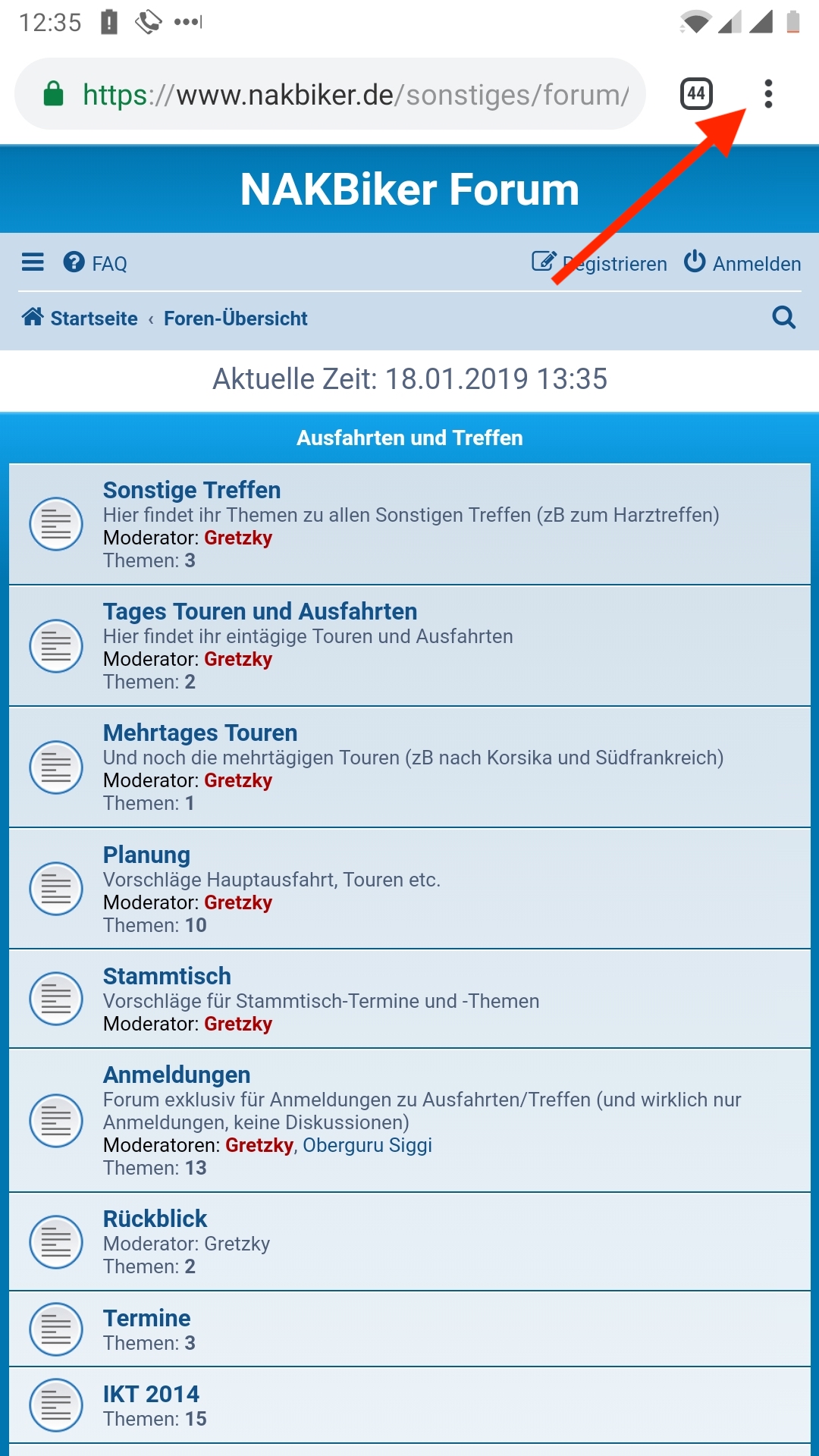The image size is (819, 1456).
Task: Go to Registrieren page
Action: tap(601, 263)
